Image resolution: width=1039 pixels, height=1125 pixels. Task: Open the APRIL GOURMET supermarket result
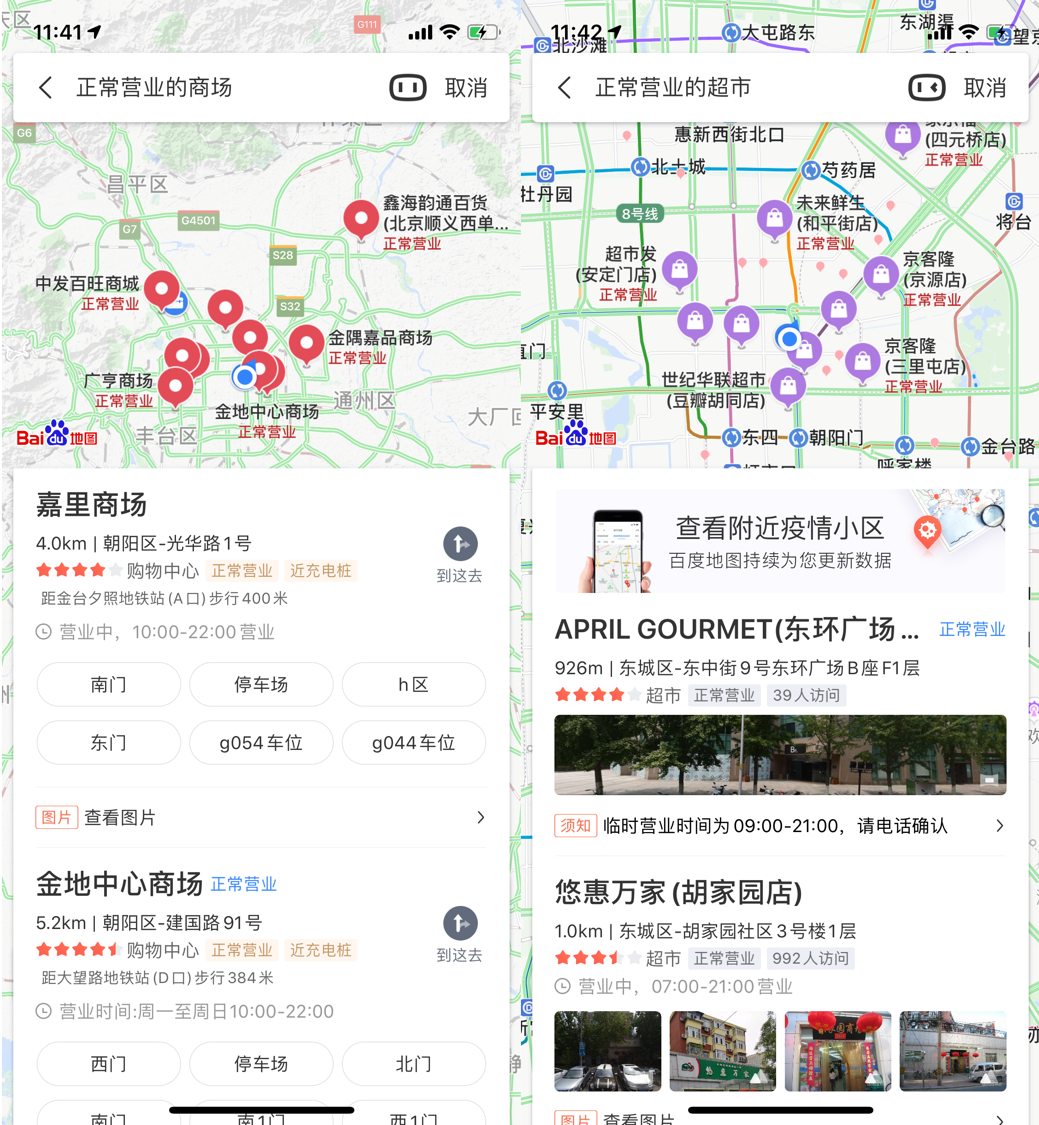(x=737, y=629)
